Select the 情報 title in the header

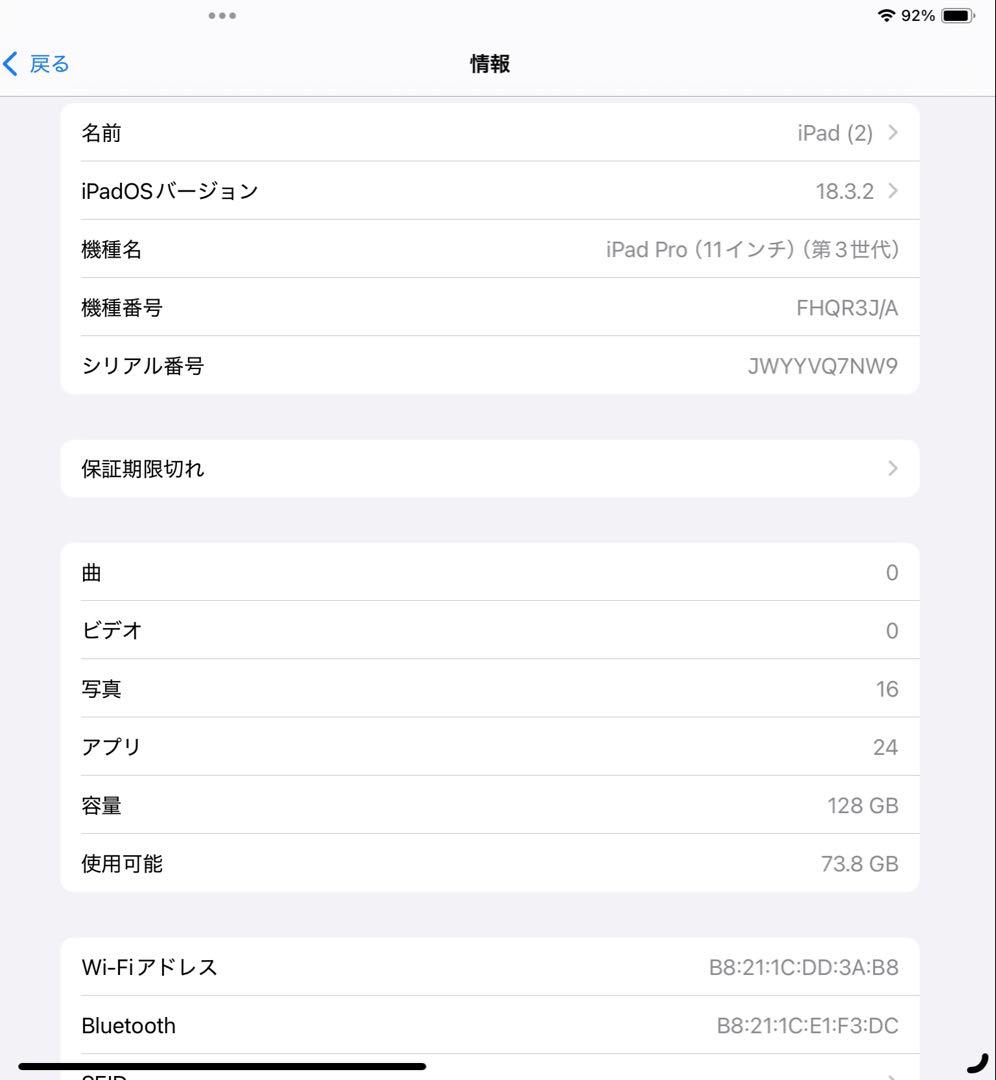click(x=489, y=63)
